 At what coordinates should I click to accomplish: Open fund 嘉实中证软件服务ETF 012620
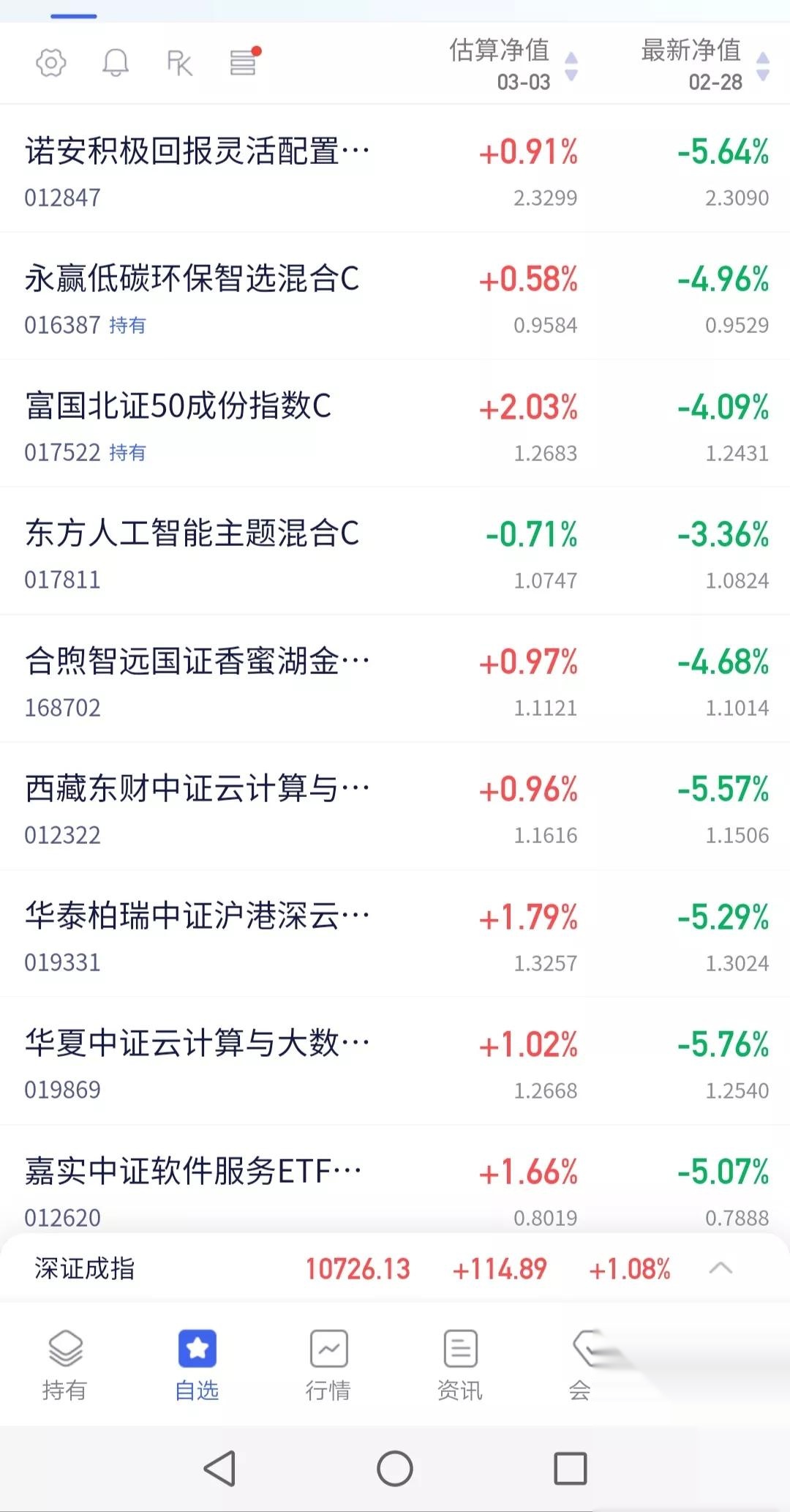(195, 1186)
